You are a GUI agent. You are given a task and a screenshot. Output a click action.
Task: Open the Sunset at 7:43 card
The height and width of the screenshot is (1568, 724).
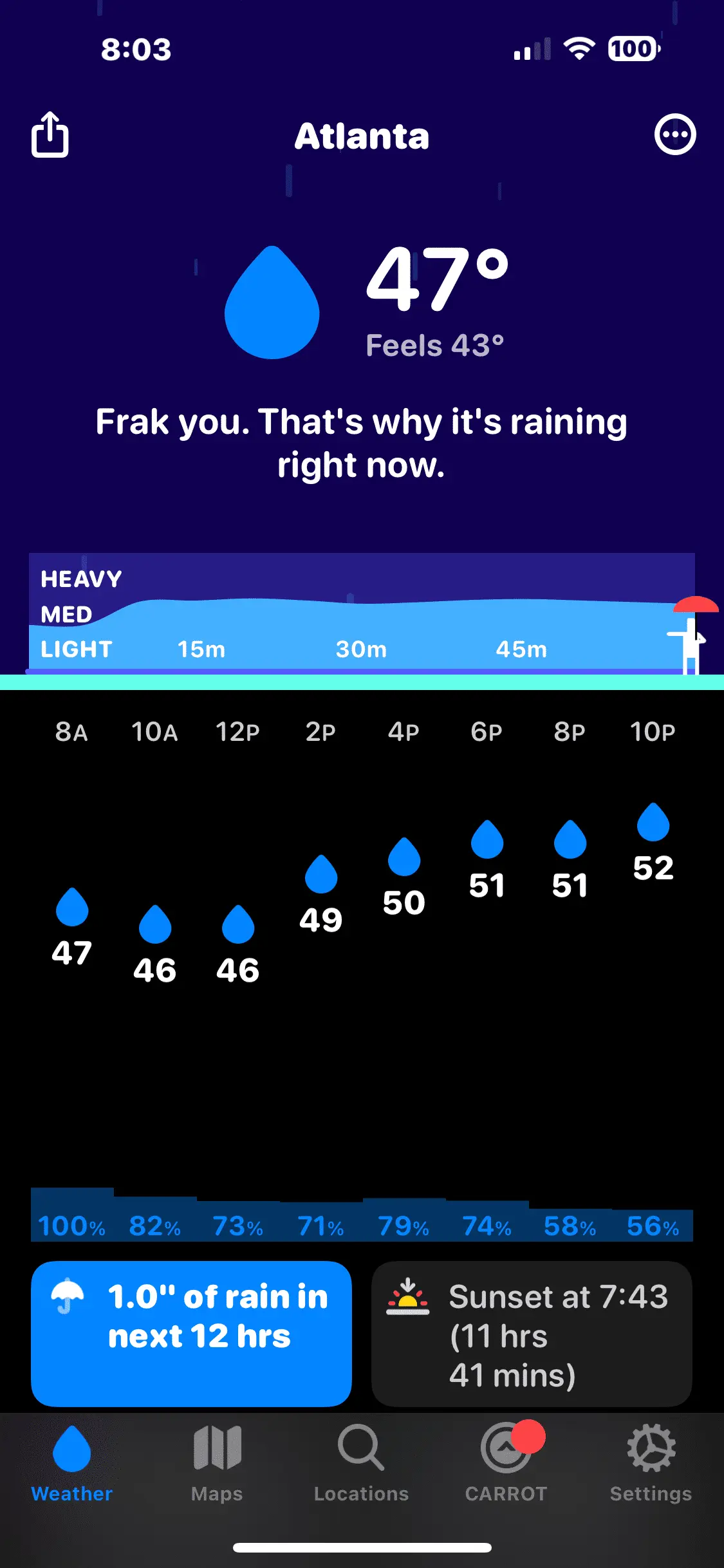coord(532,1332)
